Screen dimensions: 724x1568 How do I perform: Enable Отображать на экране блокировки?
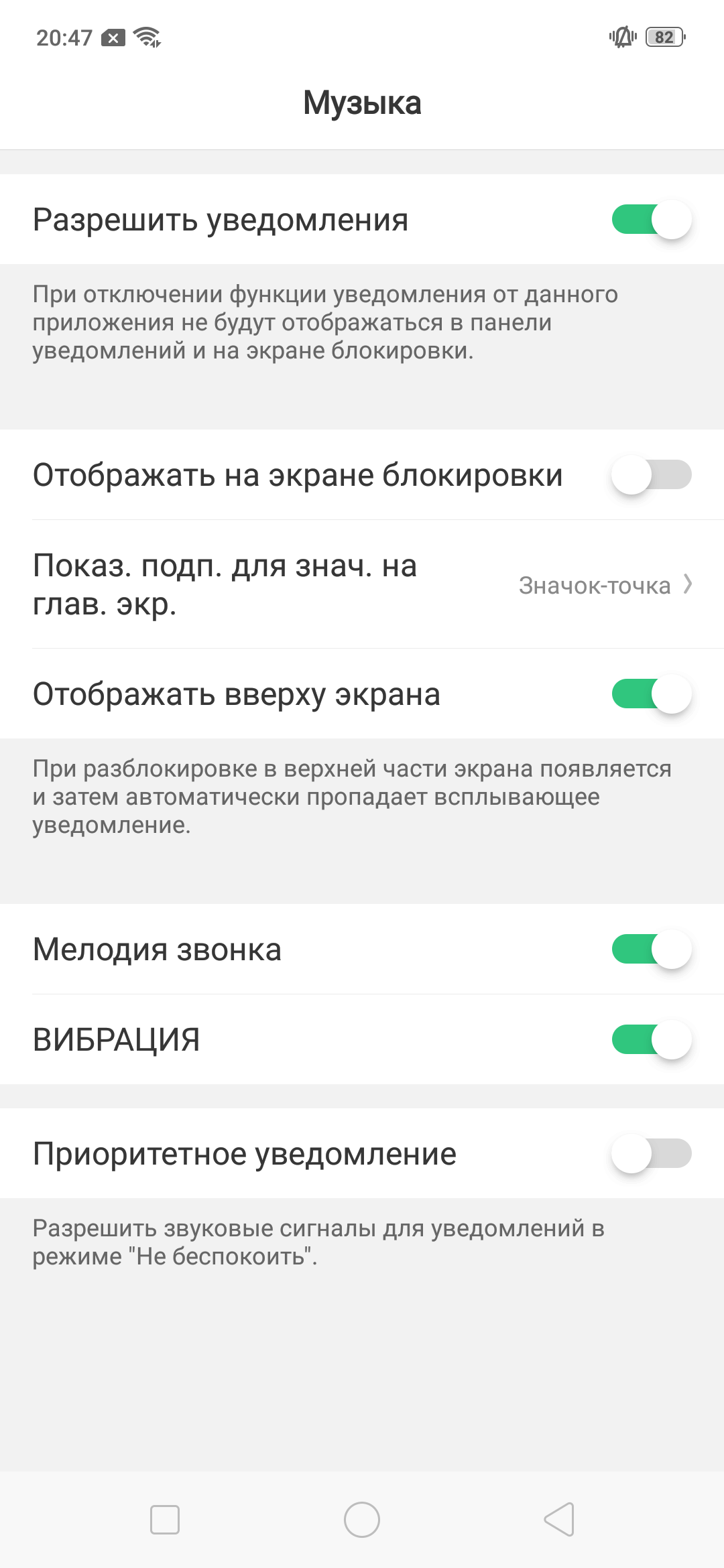(x=651, y=475)
